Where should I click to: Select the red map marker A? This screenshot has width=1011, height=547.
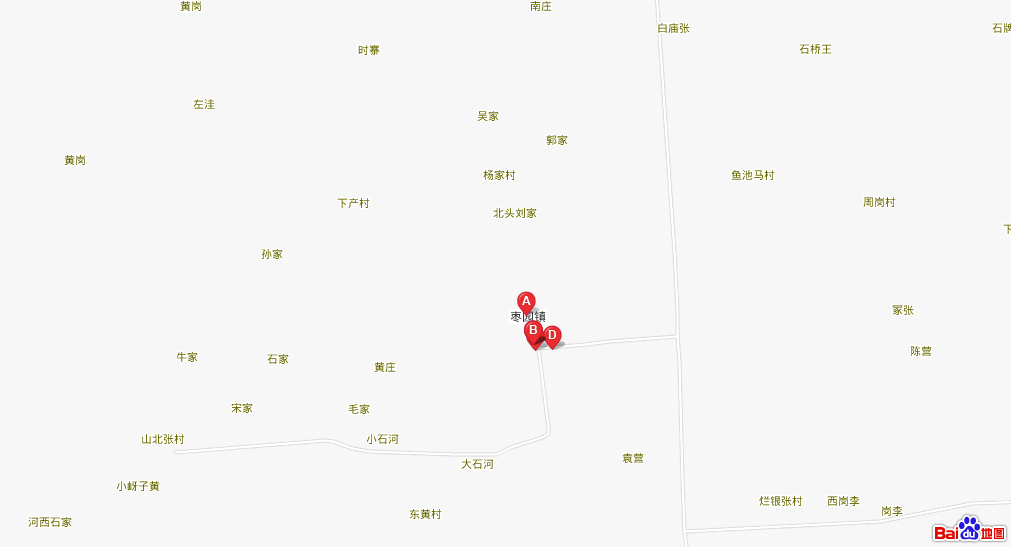(526, 300)
